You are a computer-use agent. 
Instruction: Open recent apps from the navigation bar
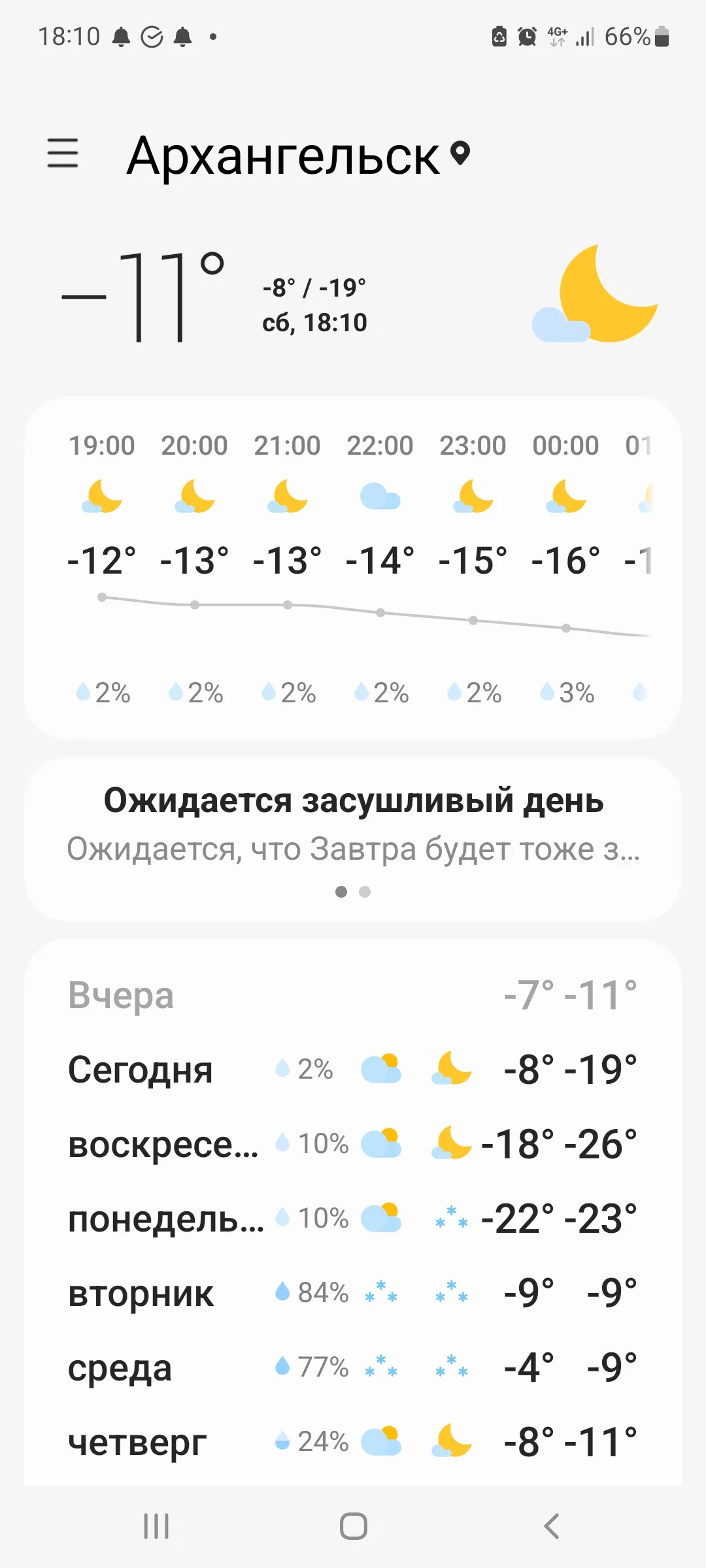point(157,1527)
